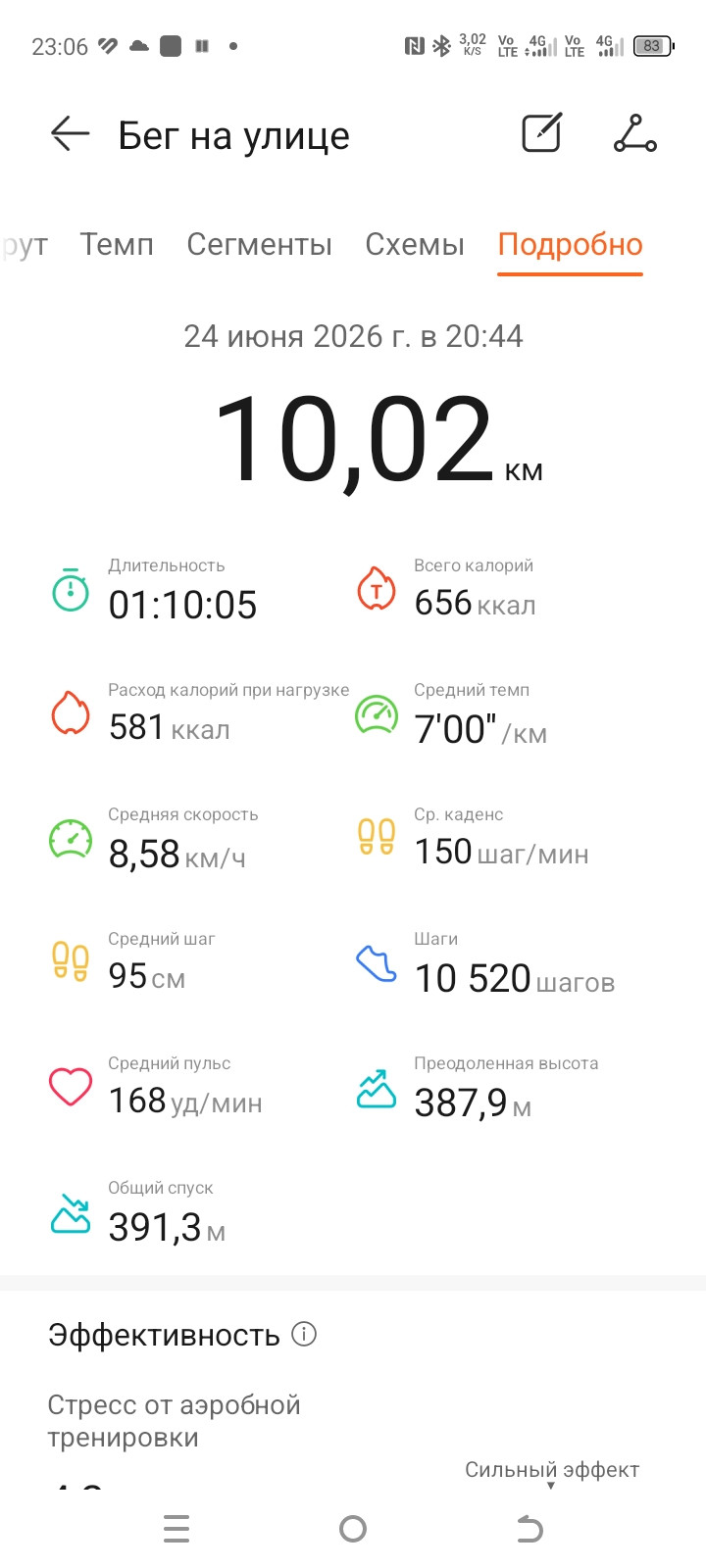The width and height of the screenshot is (706, 1568).
Task: Switch to the Сегменты tab
Action: [x=259, y=244]
